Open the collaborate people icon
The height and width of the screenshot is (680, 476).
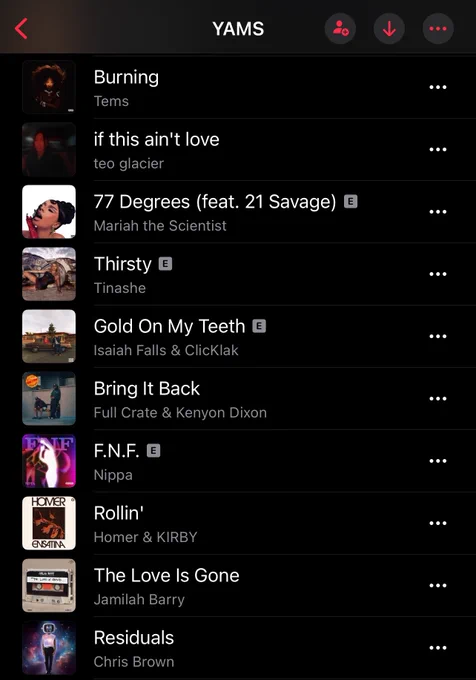(x=340, y=29)
